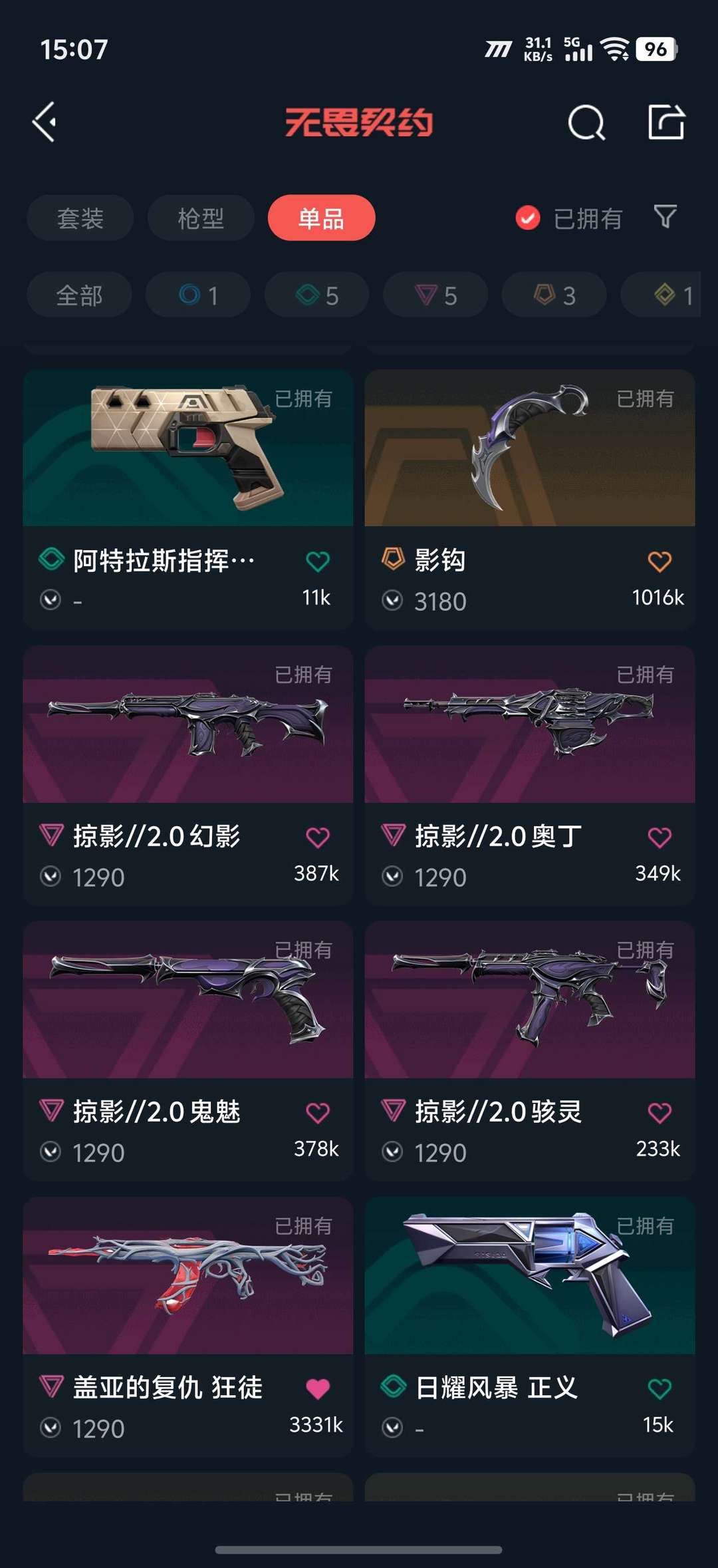Screen dimensions: 718x1568
Task: Open the 掠影//2.0 幻影 skin card
Action: (x=188, y=776)
